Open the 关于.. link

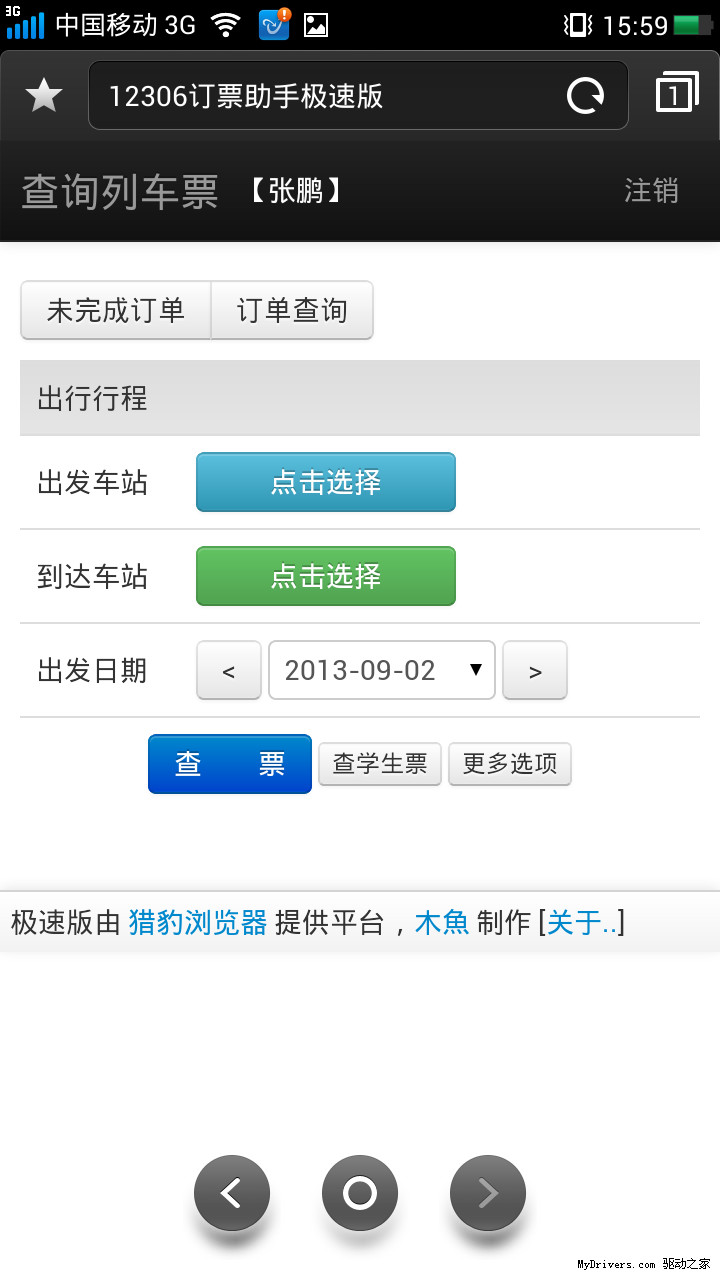[x=582, y=922]
